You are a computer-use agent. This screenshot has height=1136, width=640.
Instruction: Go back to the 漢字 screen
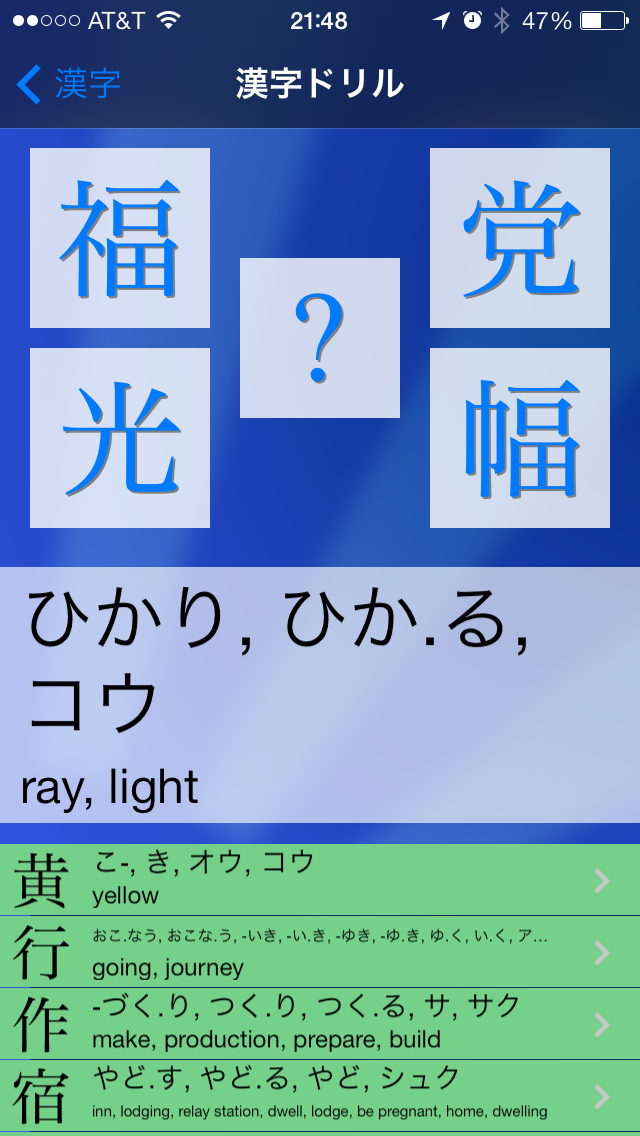(x=68, y=84)
